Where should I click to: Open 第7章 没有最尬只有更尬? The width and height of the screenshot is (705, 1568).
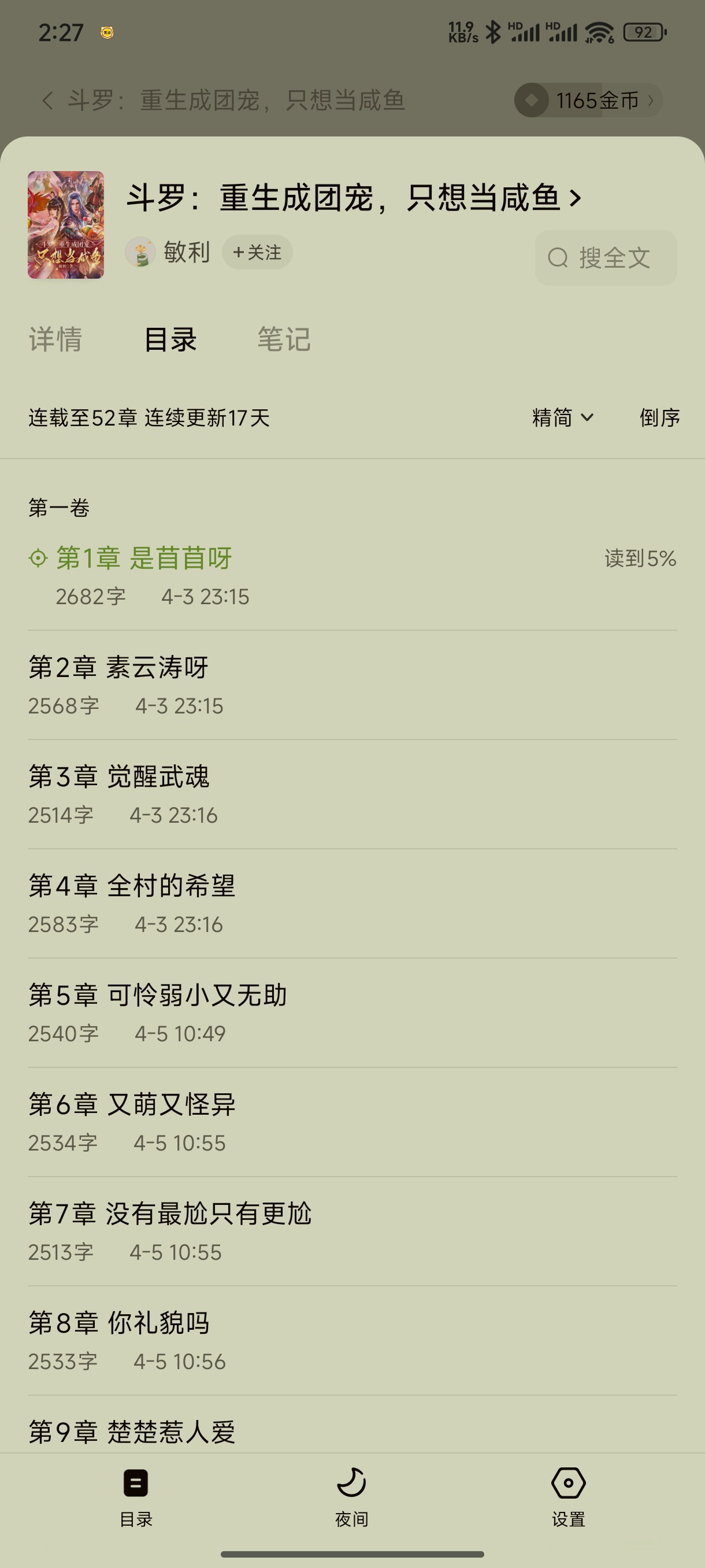pos(352,1232)
